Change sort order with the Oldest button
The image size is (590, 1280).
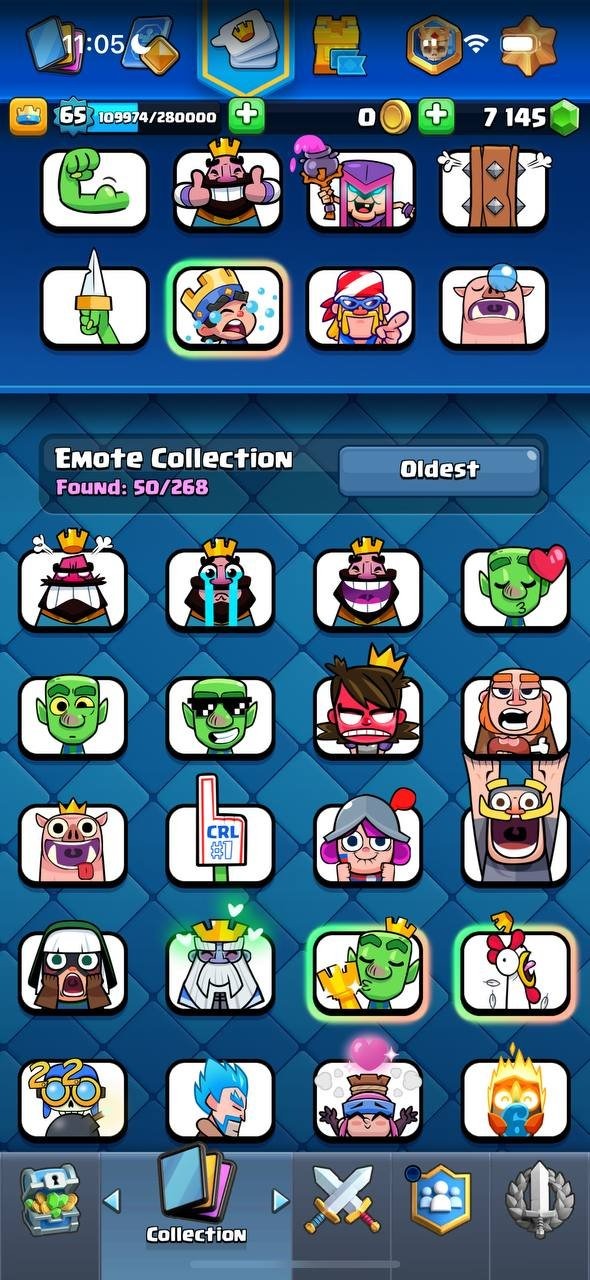440,470
